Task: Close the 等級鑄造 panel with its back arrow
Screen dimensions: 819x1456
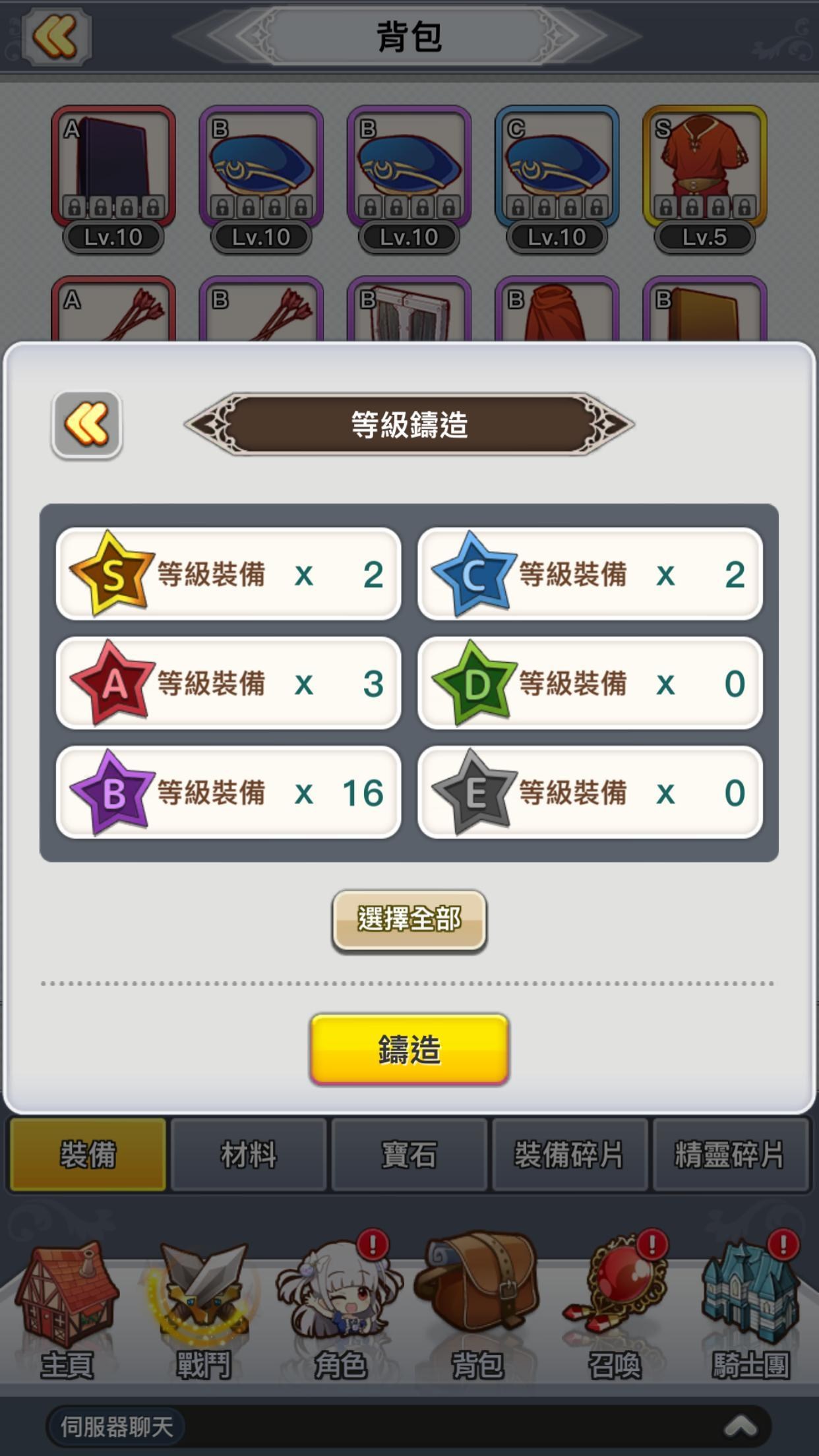Action: 86,424
